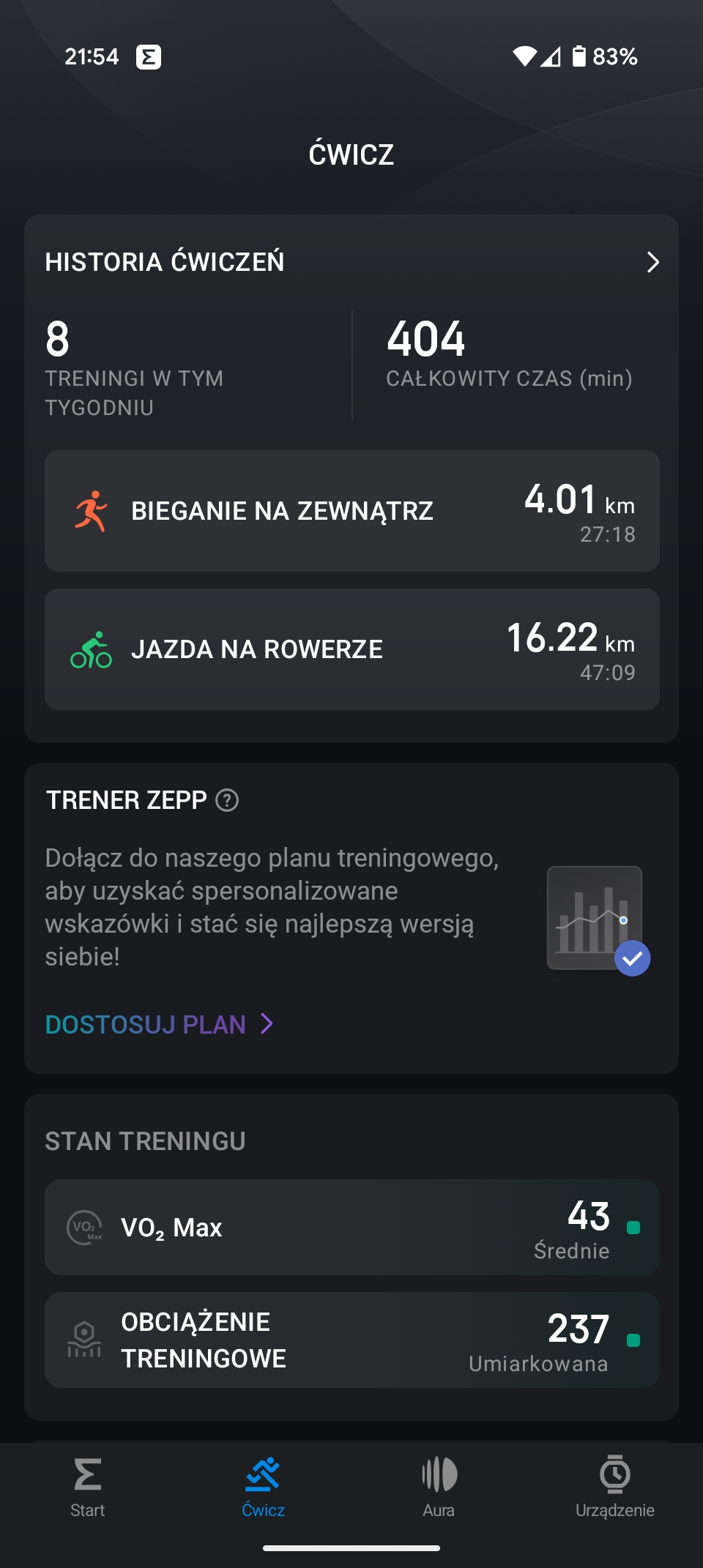
Task: Switch to the Aura tab
Action: click(x=439, y=1487)
